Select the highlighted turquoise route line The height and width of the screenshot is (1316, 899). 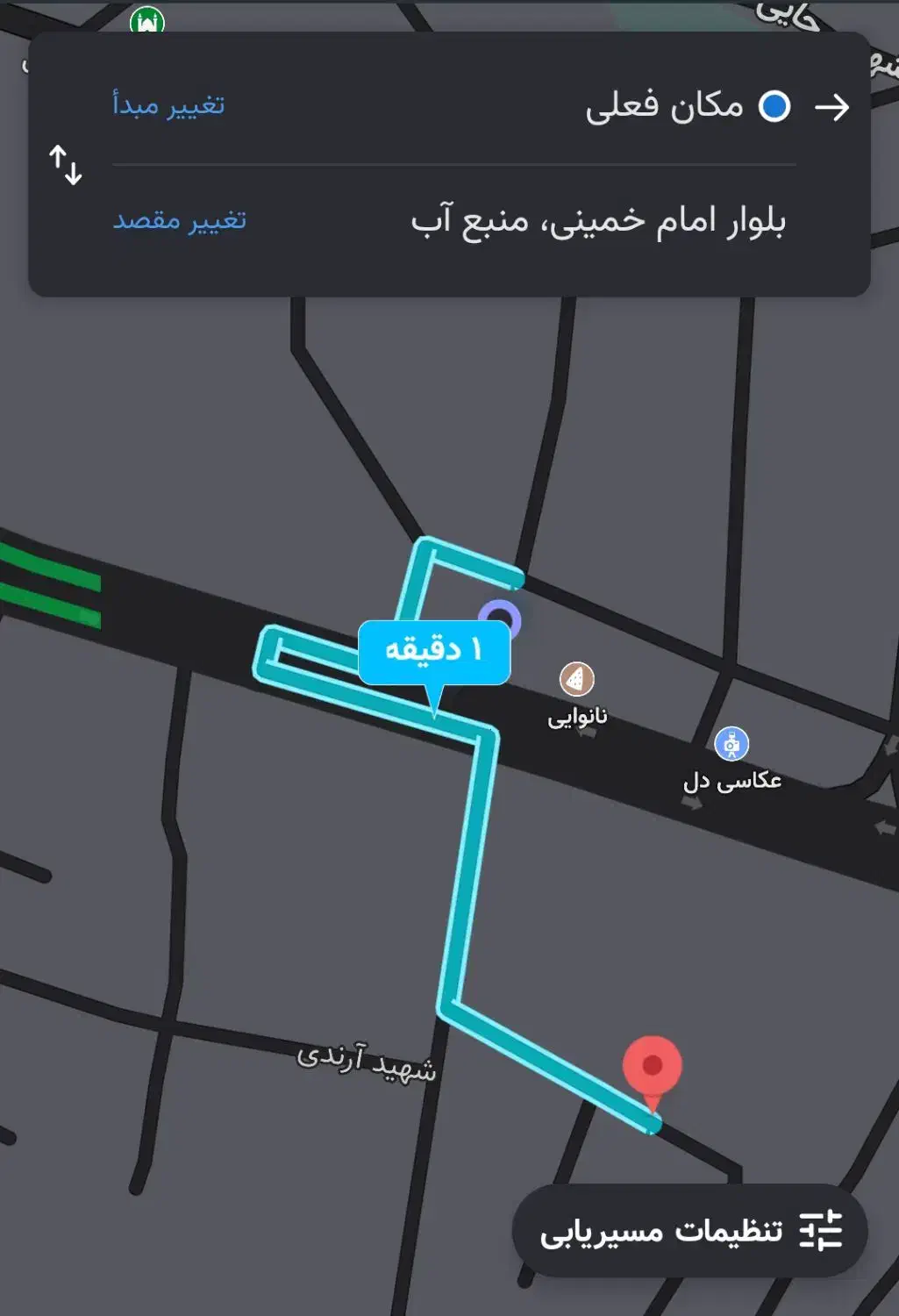[471, 877]
